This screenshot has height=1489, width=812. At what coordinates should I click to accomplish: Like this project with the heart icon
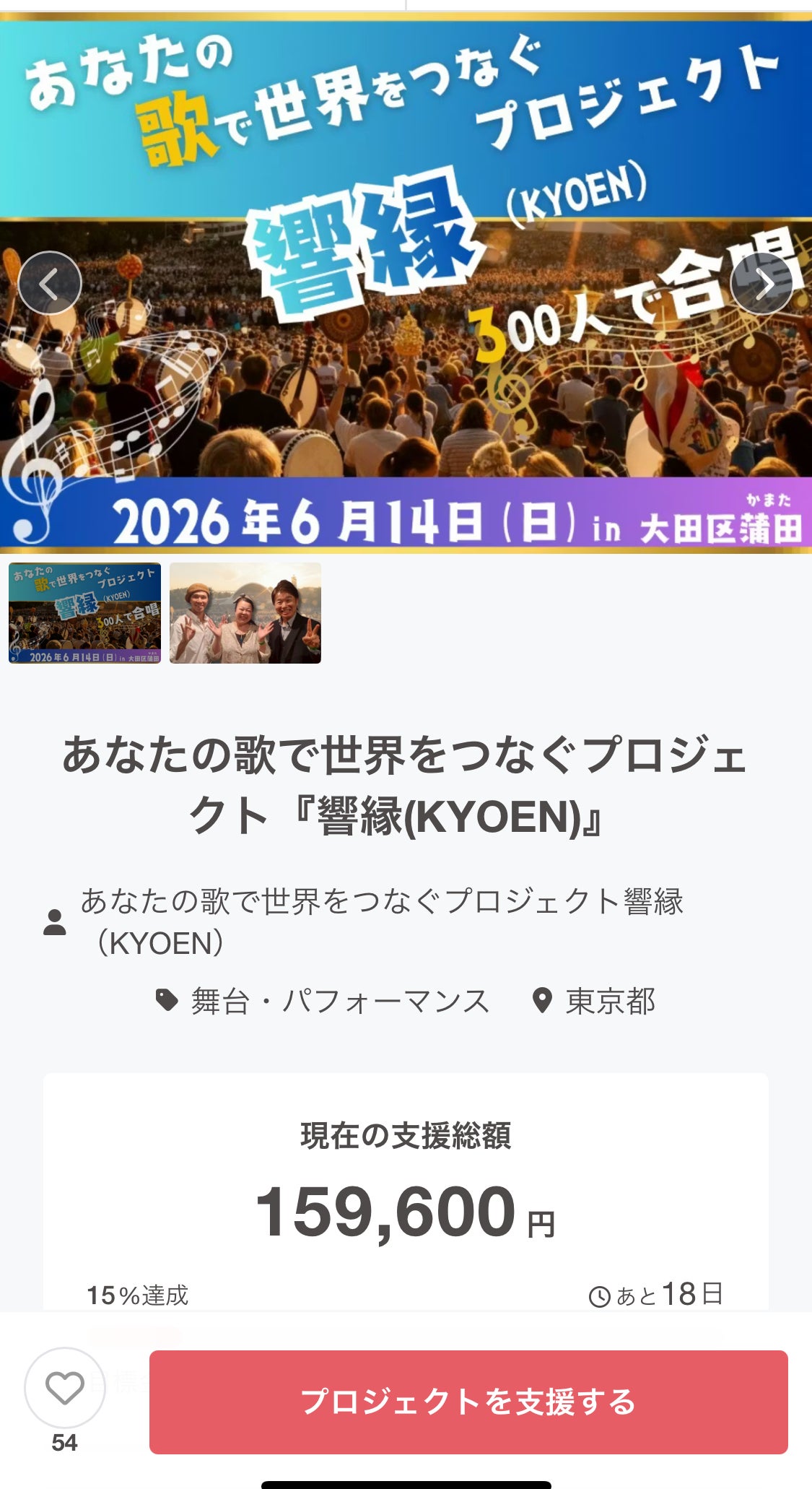coord(65,1388)
